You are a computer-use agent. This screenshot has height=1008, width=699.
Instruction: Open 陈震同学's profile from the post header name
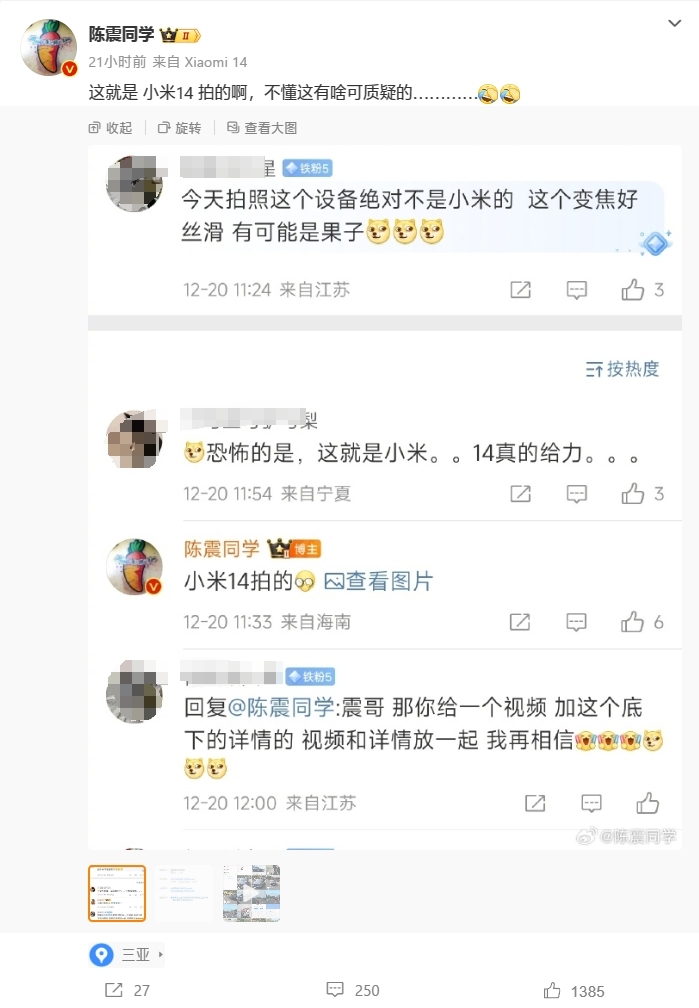[x=121, y=34]
